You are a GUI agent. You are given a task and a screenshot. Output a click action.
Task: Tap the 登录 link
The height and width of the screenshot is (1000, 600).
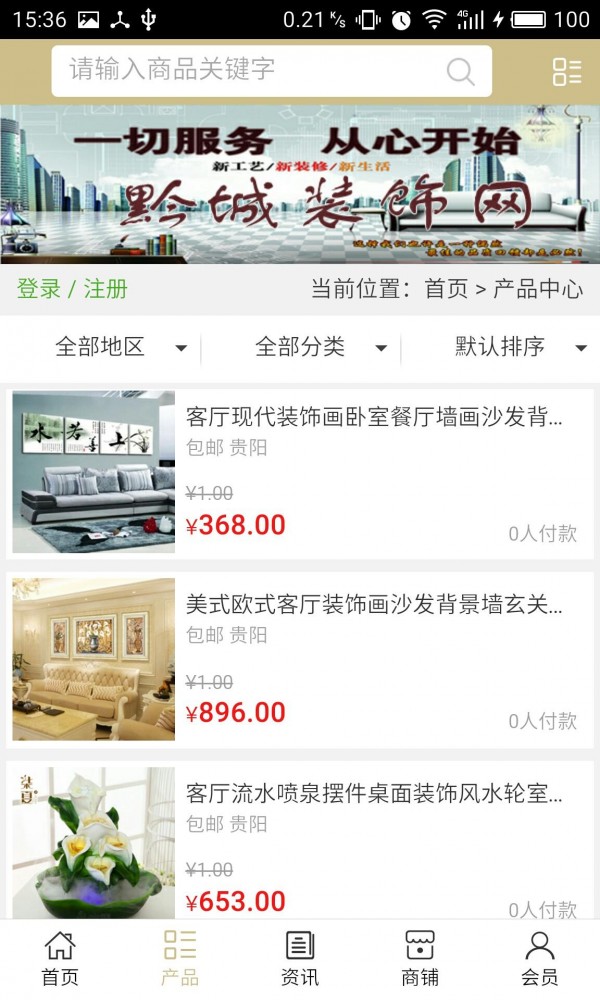pos(39,289)
